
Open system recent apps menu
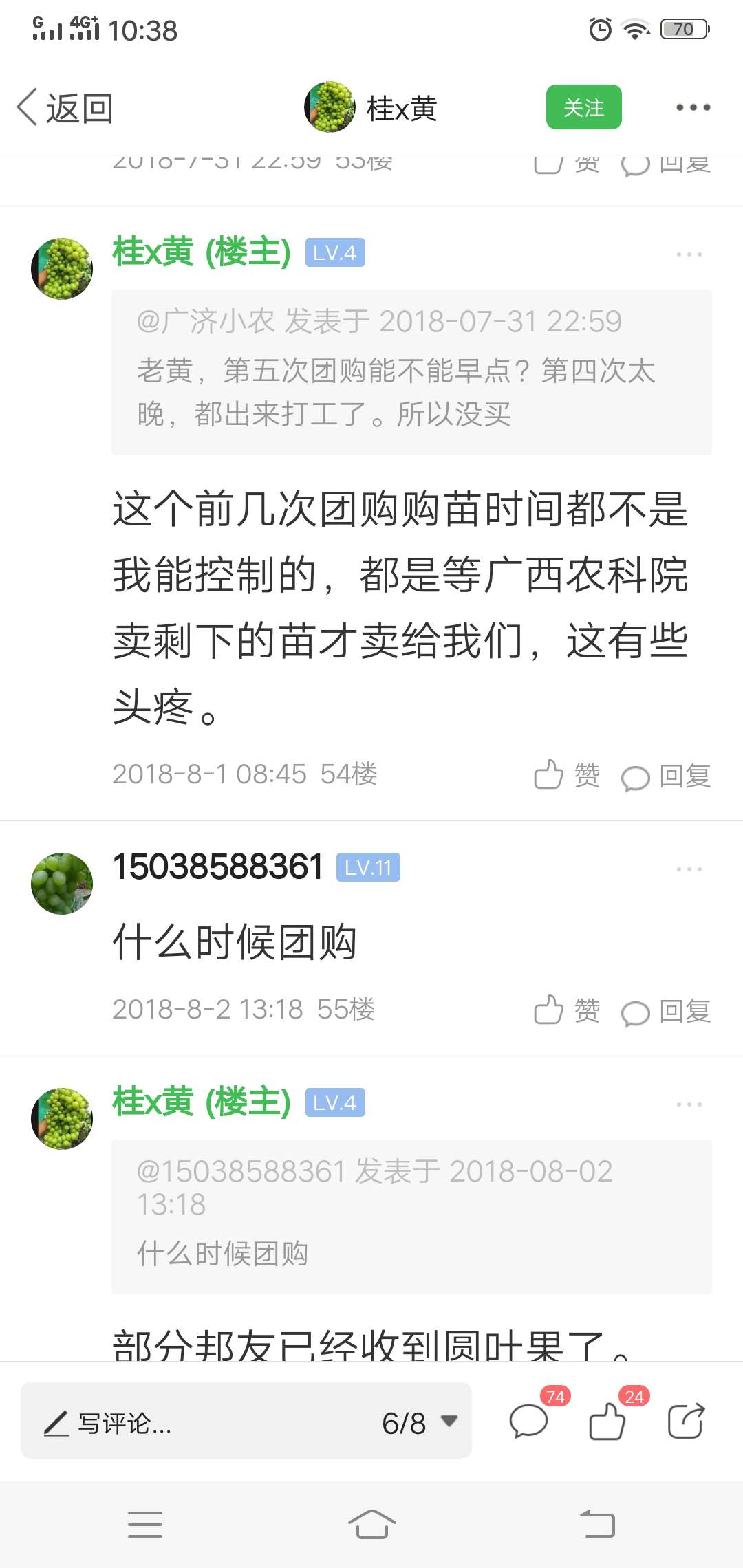coord(145,1524)
